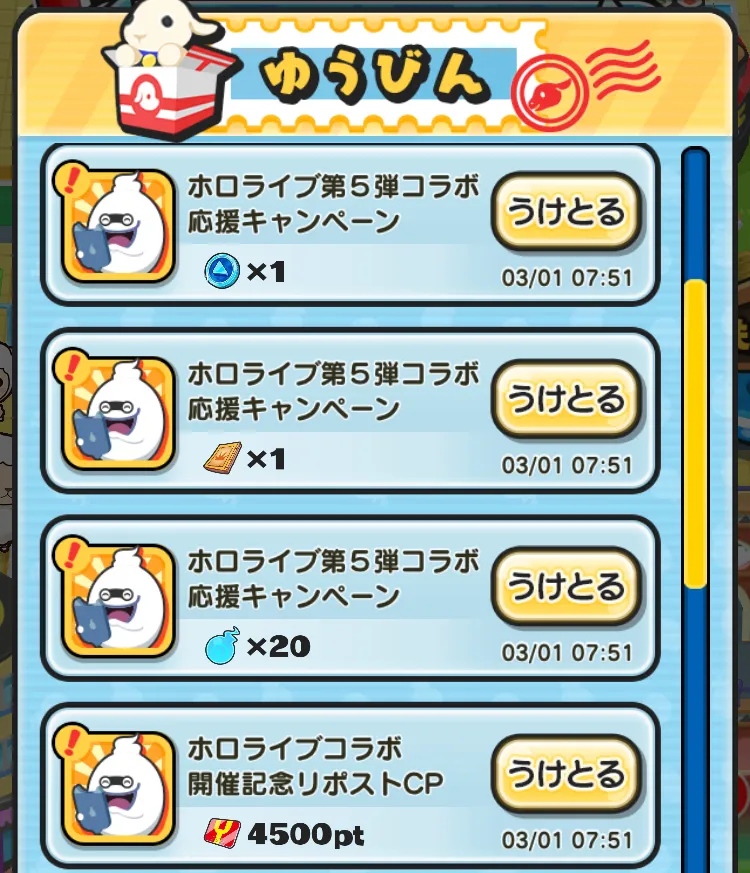This screenshot has height=873, width=750.
Task: Receive the ×20 bomb item mail
Action: (x=566, y=587)
